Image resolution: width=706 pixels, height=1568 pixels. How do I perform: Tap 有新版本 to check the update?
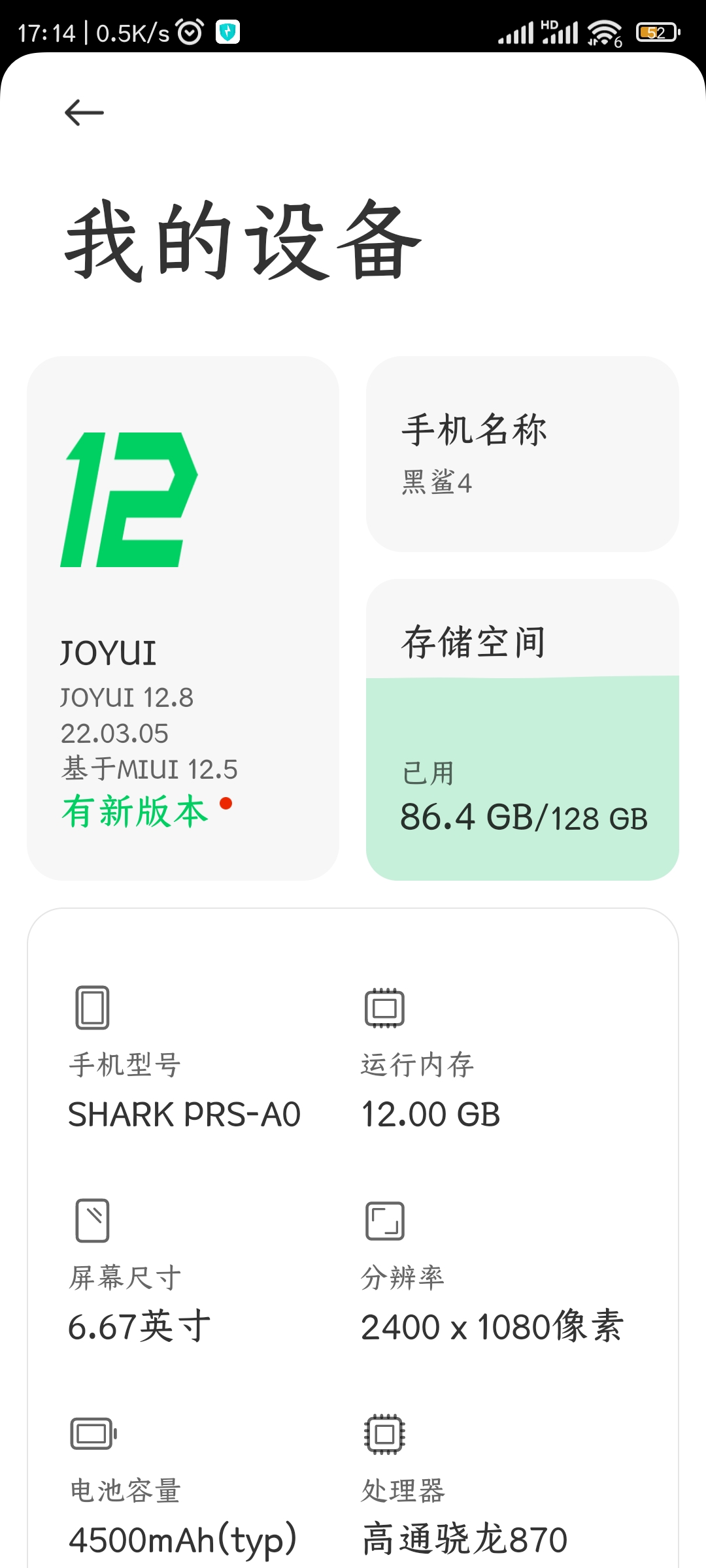pos(135,811)
